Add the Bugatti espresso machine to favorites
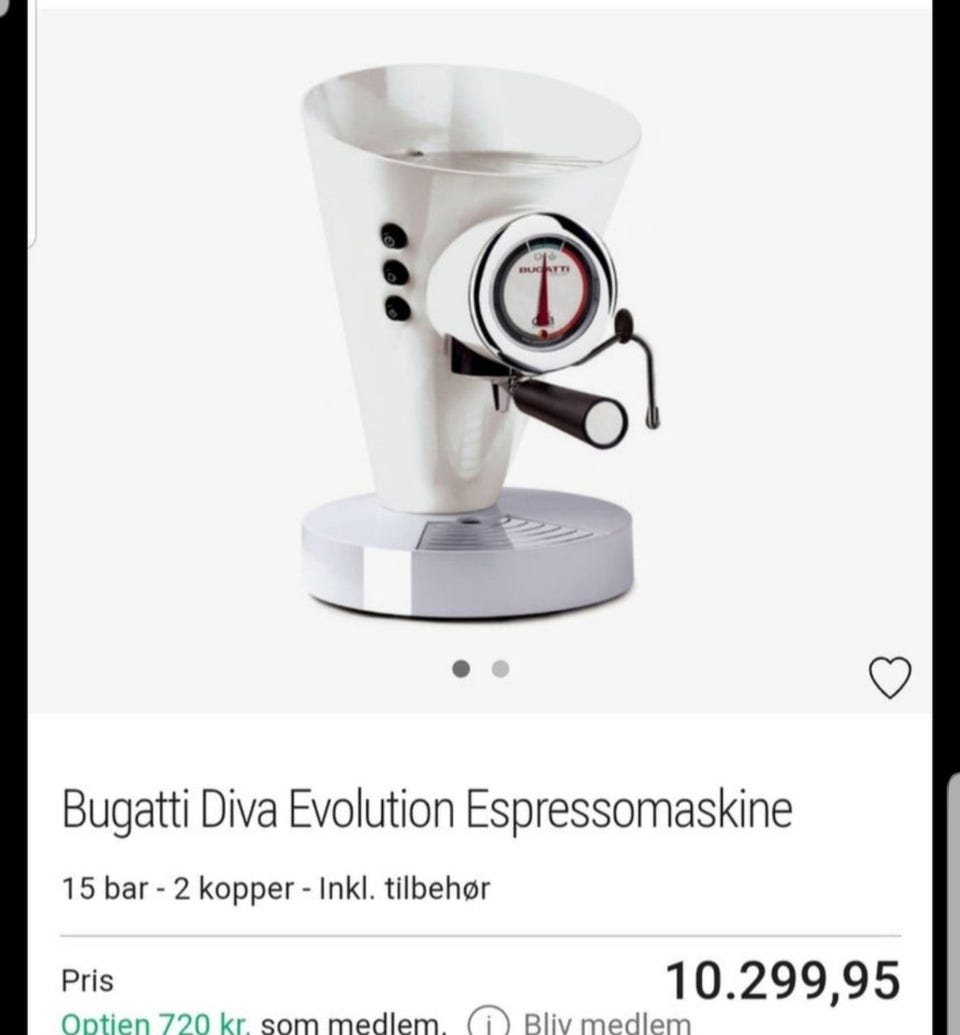The image size is (960, 1035). coord(889,678)
